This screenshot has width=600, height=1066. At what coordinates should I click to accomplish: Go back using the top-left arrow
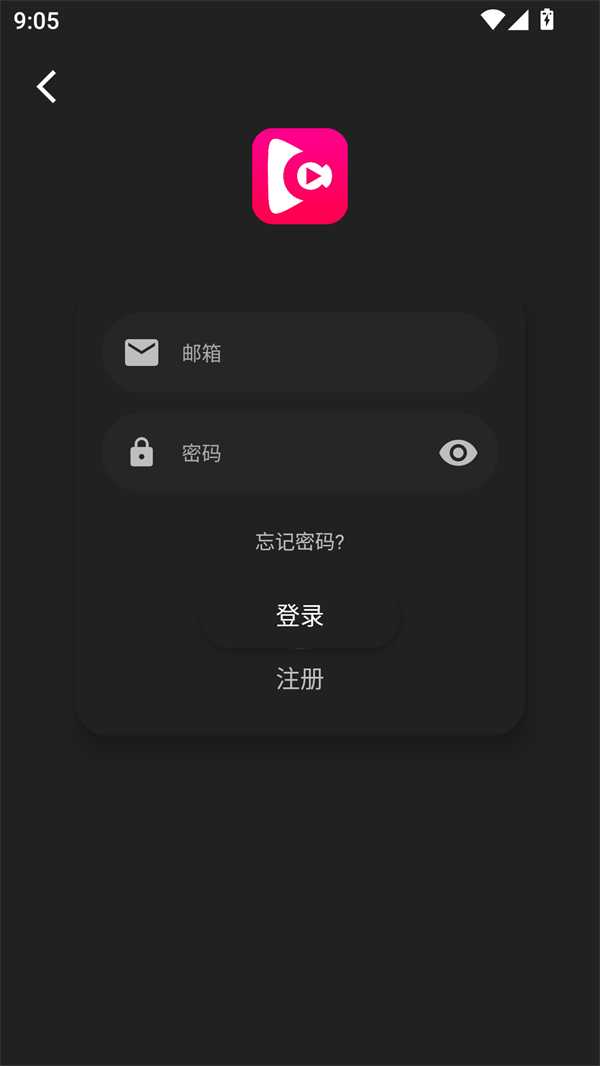click(x=46, y=87)
